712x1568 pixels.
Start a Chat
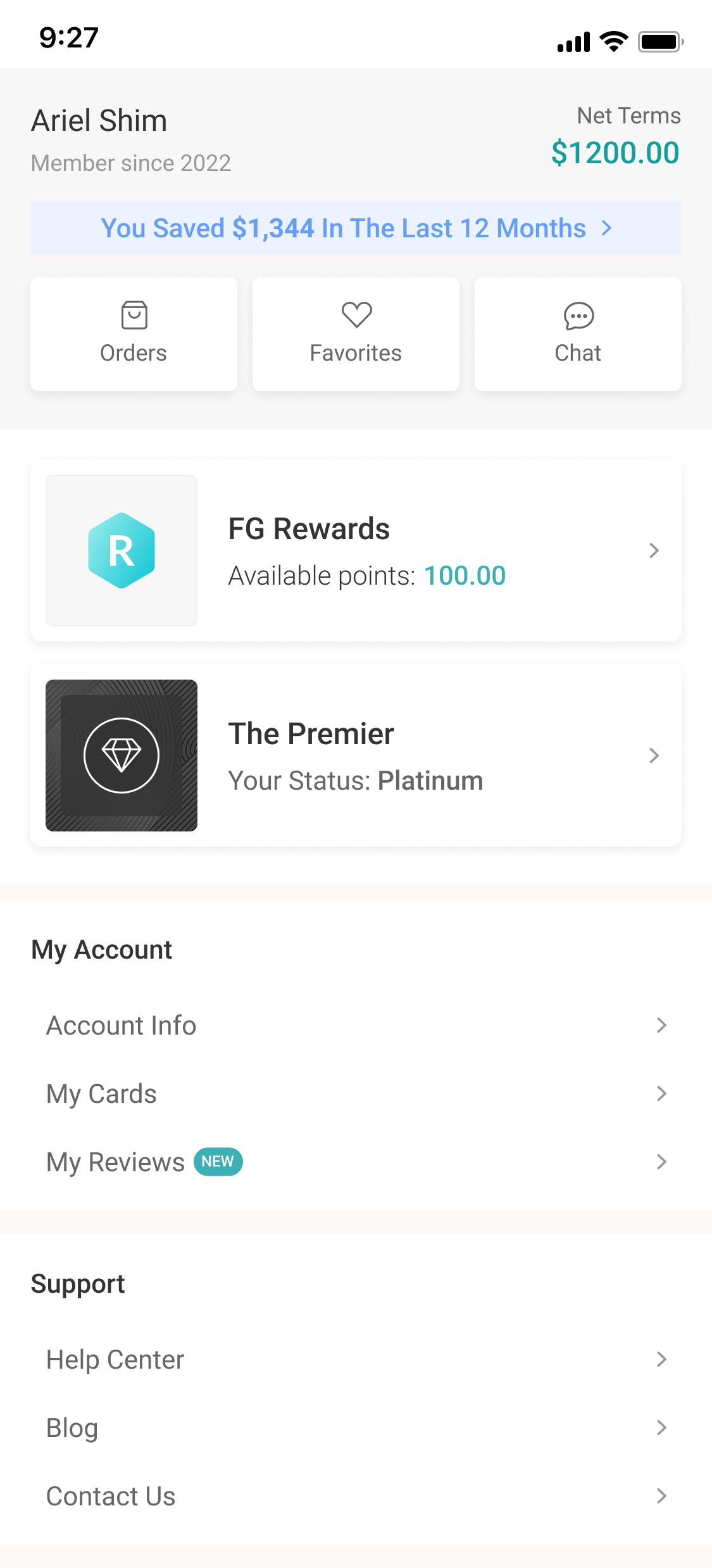(578, 334)
